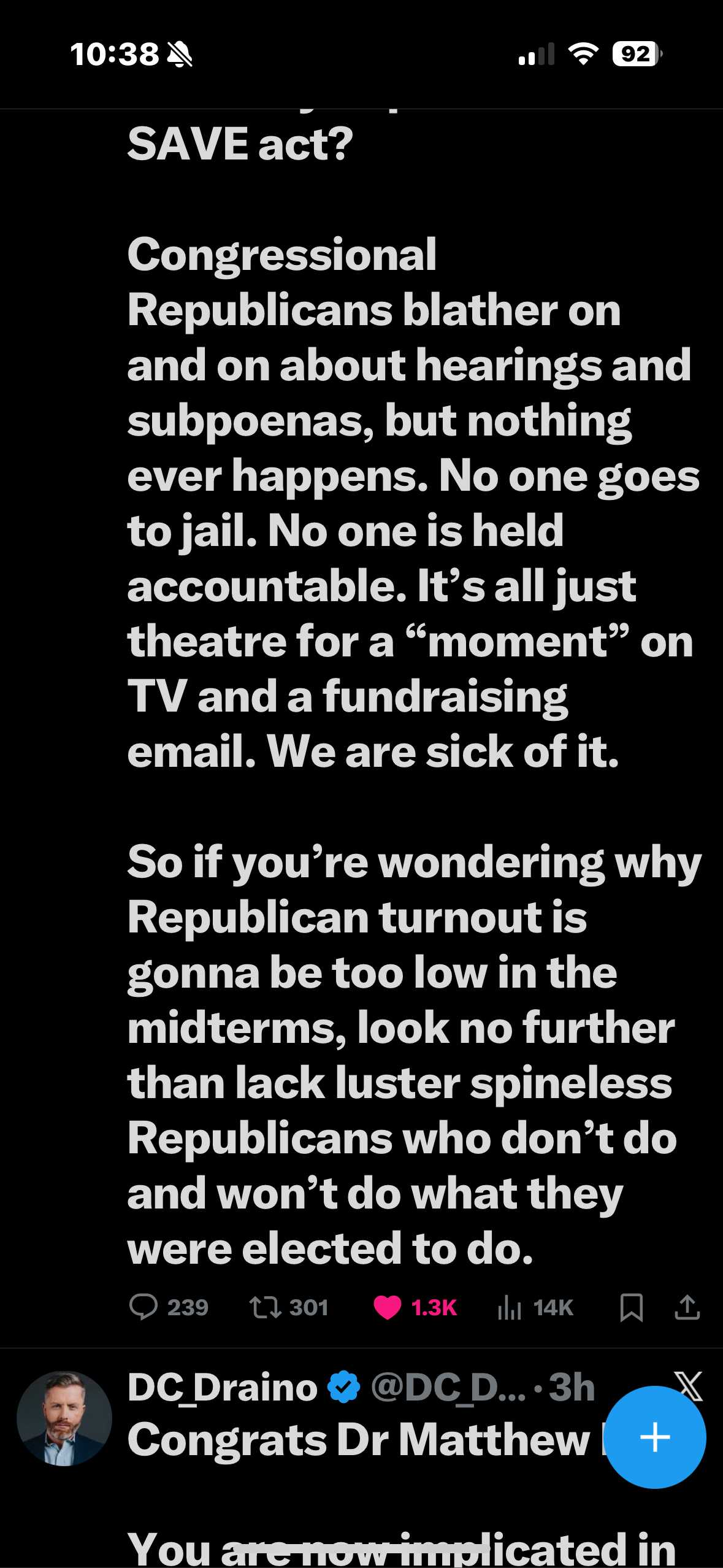Open the Grok icon on DC_Draino's post
The height and width of the screenshot is (1568, 723).
(x=688, y=1385)
